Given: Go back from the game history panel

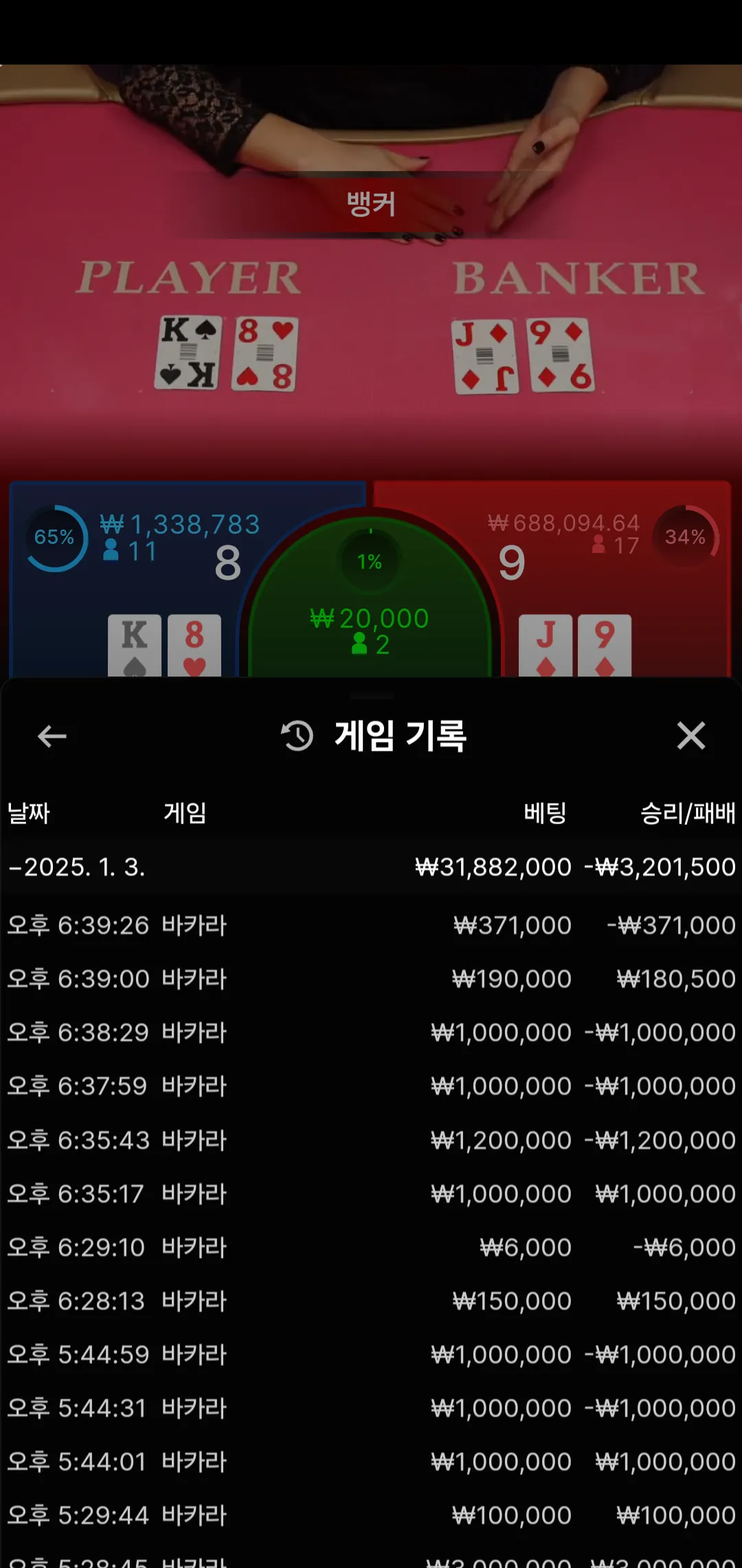Looking at the screenshot, I should click(x=52, y=736).
